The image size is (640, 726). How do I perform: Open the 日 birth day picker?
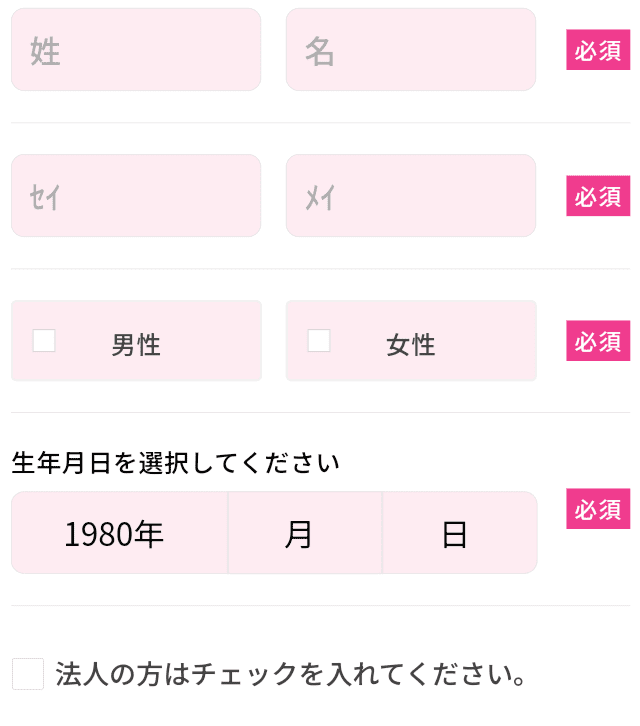tap(459, 534)
